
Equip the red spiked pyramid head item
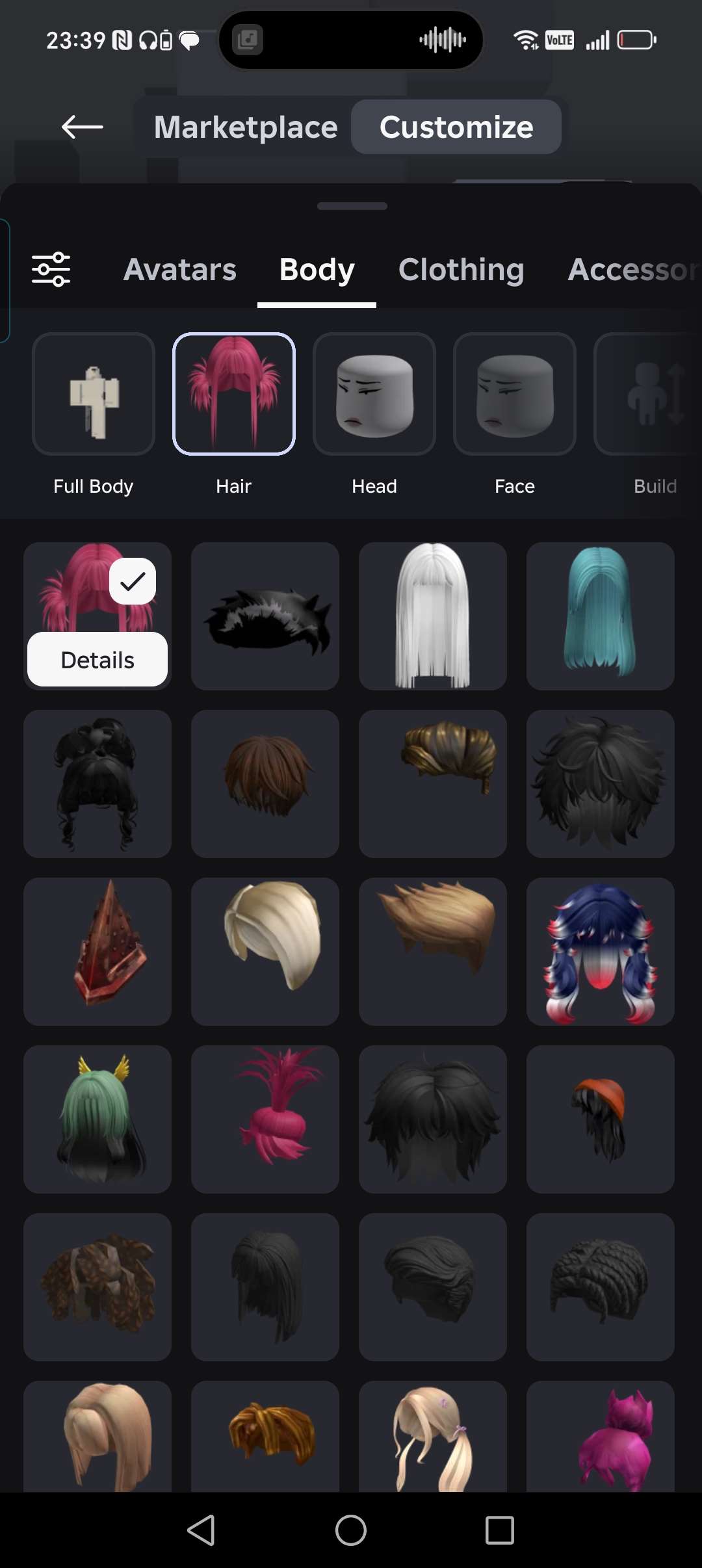(97, 952)
